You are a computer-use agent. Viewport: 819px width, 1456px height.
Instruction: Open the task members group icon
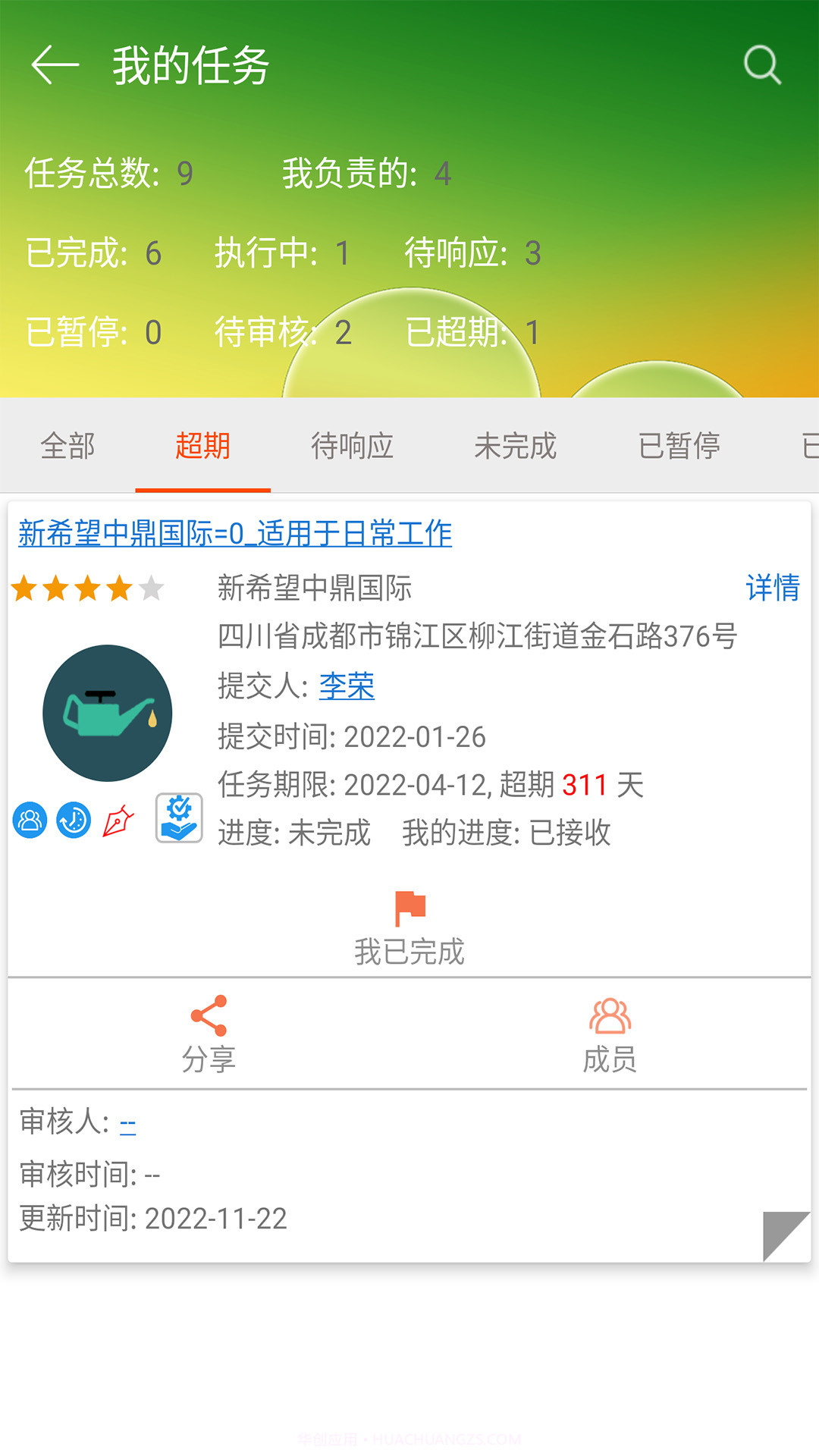click(29, 820)
